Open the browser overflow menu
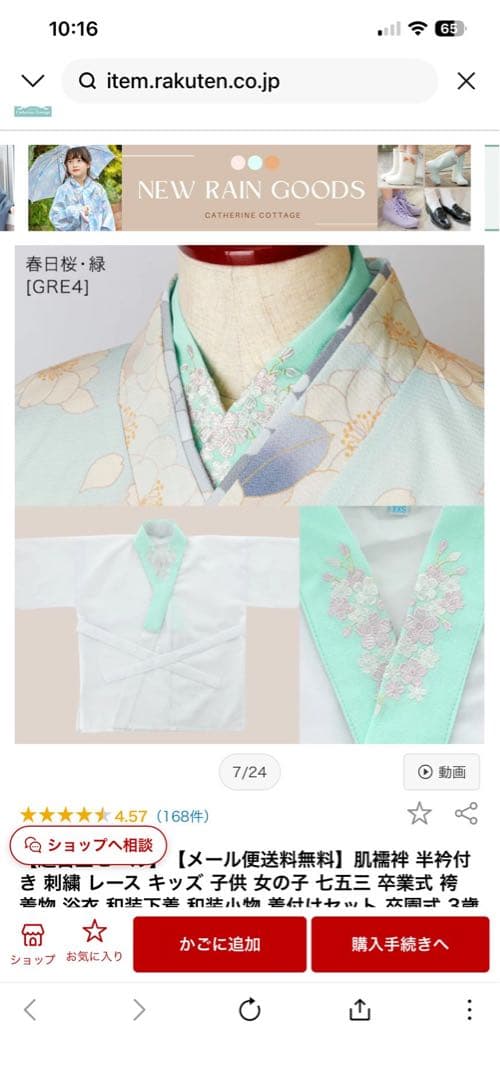This screenshot has height=1080, width=500. coord(469,1010)
